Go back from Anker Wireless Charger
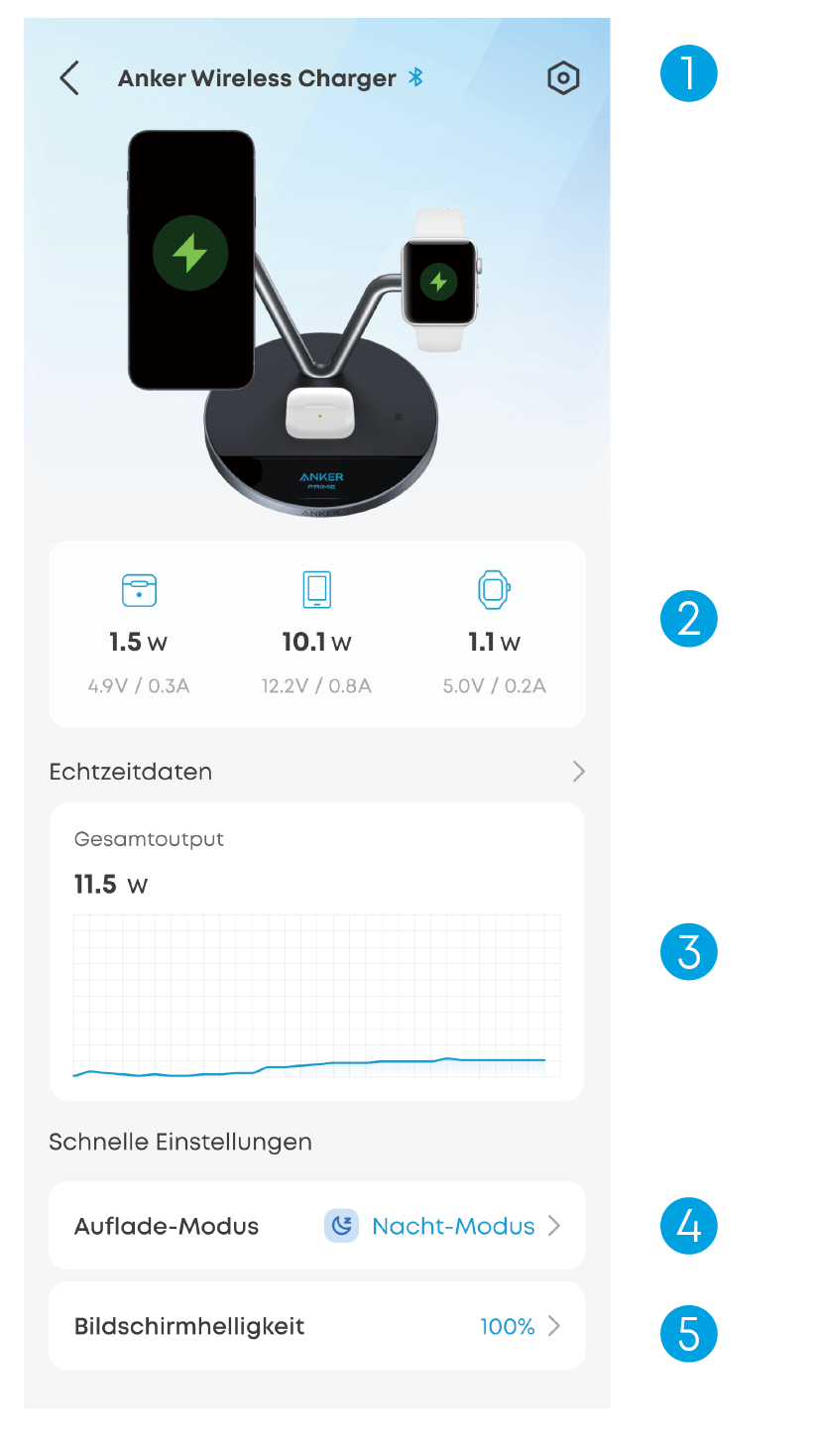 click(x=69, y=78)
